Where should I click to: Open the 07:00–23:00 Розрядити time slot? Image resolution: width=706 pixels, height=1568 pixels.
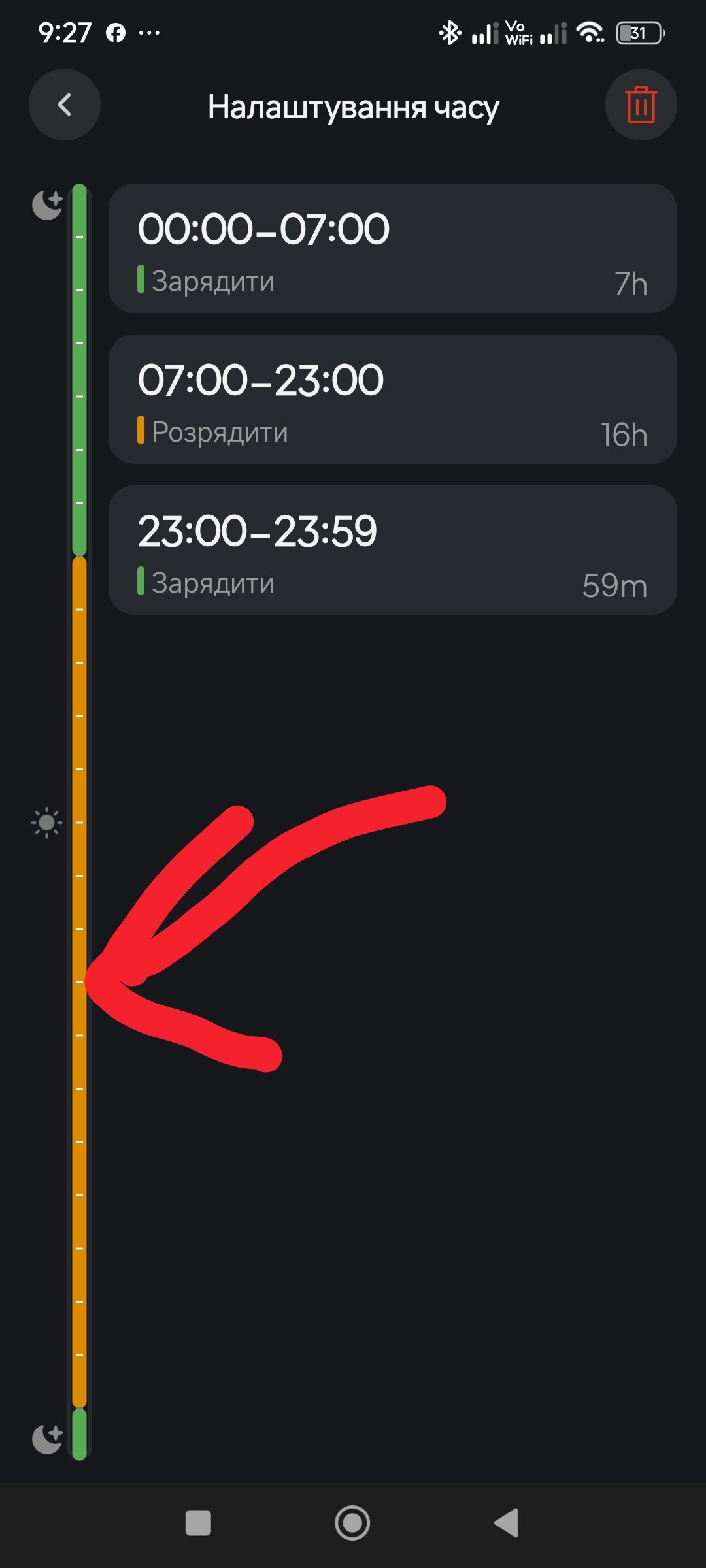(x=392, y=399)
